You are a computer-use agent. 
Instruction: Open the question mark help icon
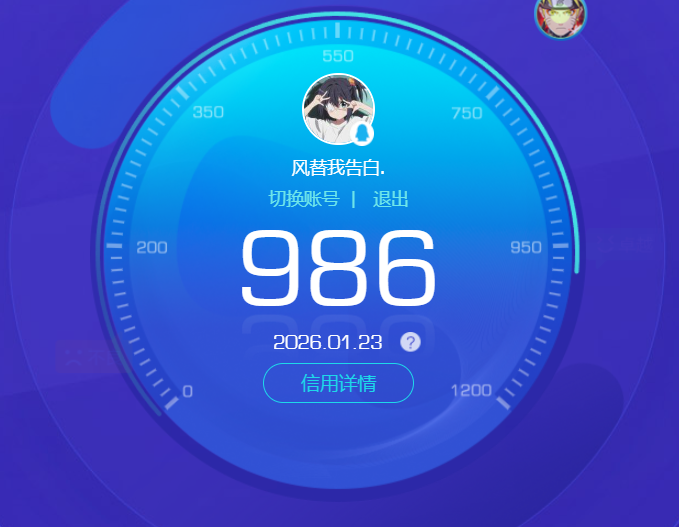coord(411,342)
